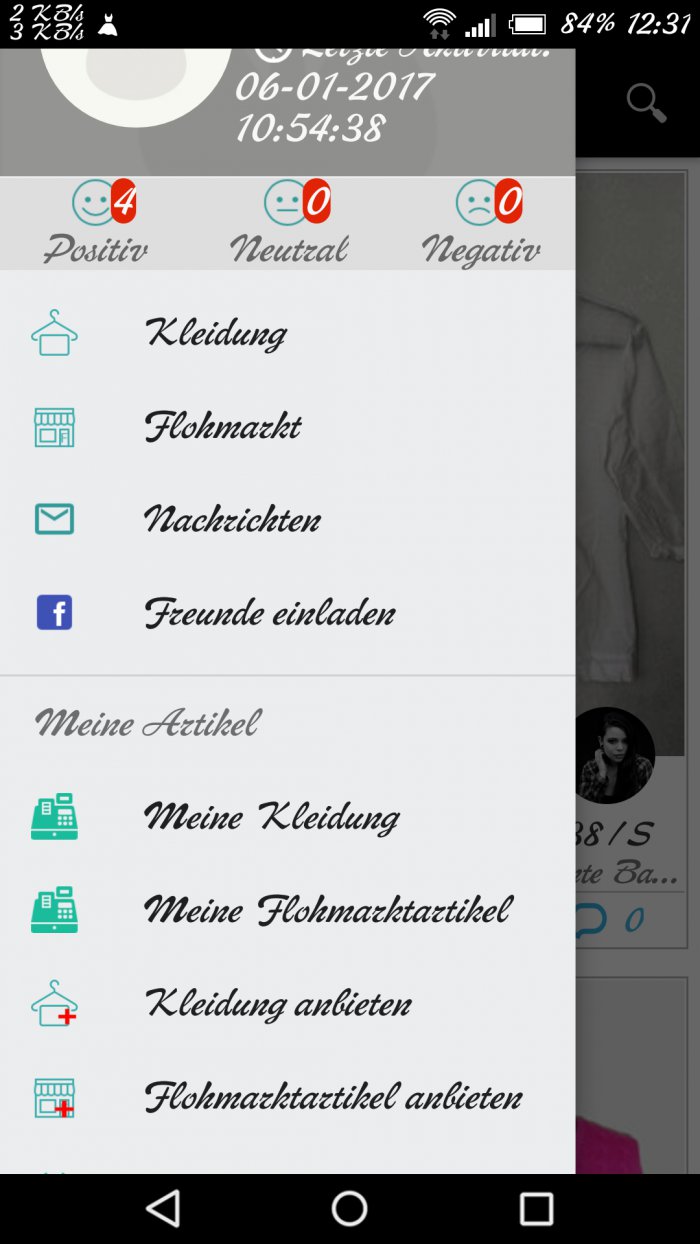Choose Kleidung anbieten
Screen dimensions: 700x1244
pyautogui.click(x=277, y=1003)
